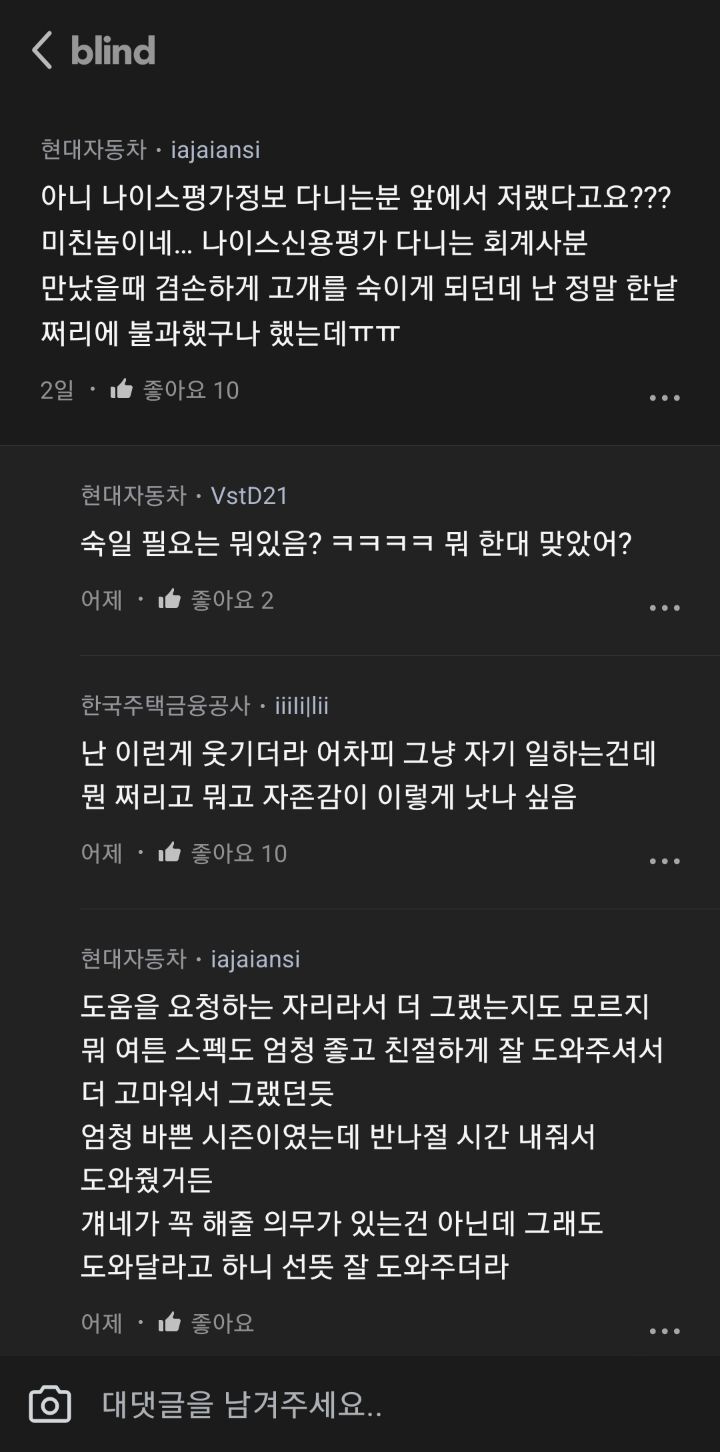The width and height of the screenshot is (720, 1452).
Task: Open overflow menu on VstD21's reply
Action: coord(665,608)
